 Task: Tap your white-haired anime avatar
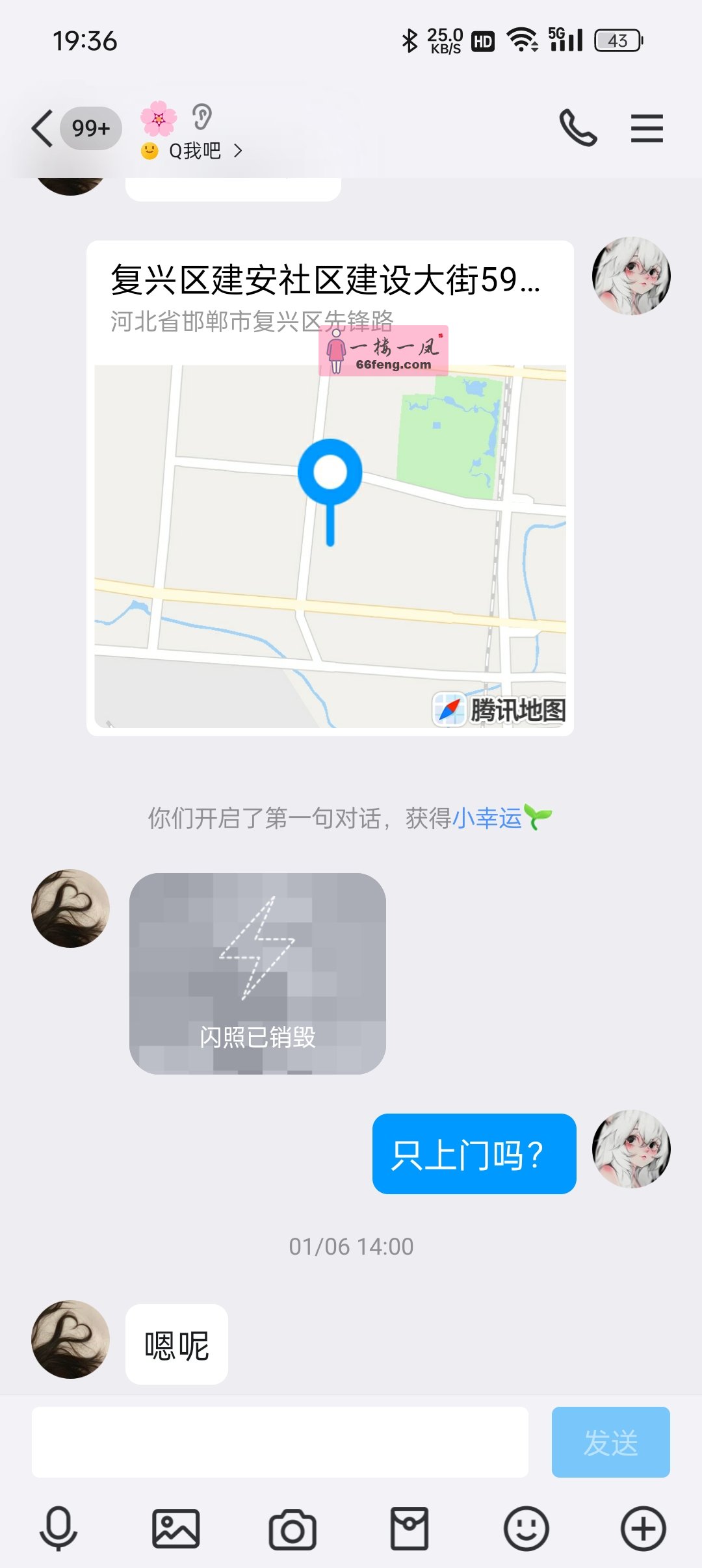click(632, 1149)
